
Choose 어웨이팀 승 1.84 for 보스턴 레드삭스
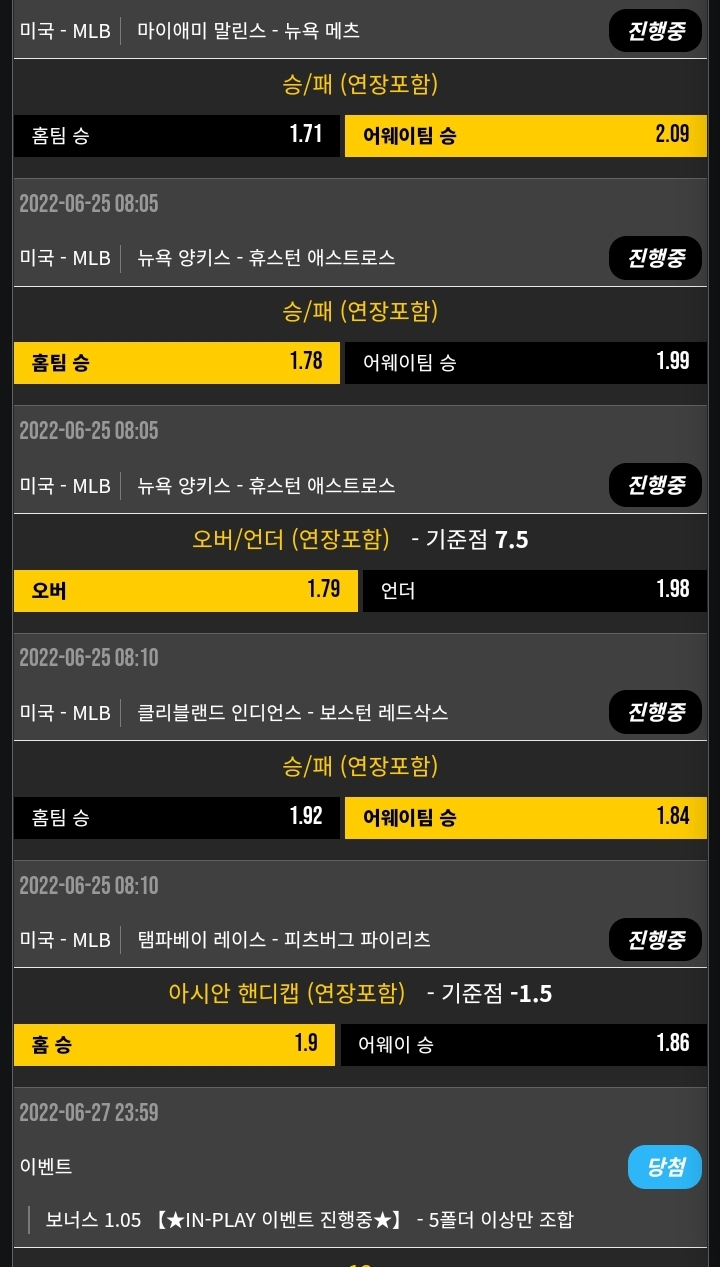526,818
